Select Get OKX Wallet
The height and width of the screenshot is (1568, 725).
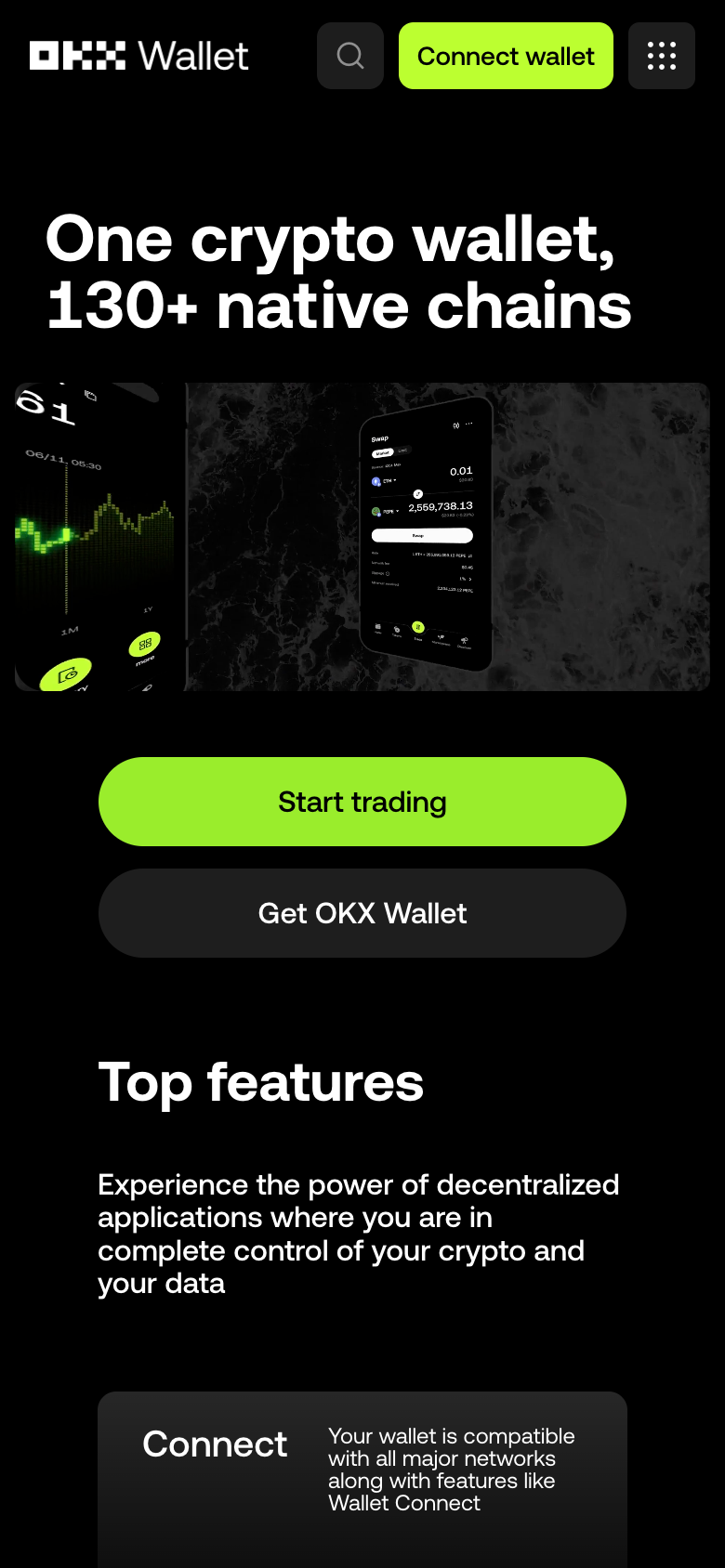point(362,913)
